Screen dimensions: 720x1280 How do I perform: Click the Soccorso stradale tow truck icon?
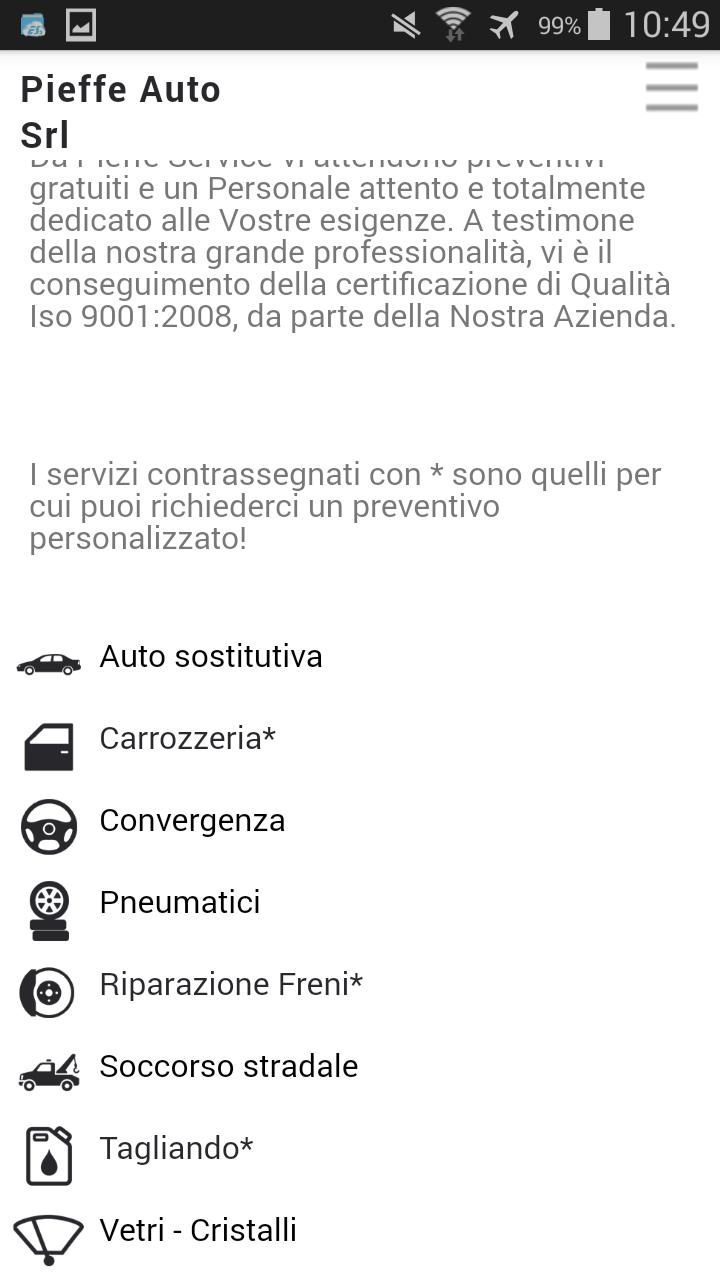point(47,1073)
